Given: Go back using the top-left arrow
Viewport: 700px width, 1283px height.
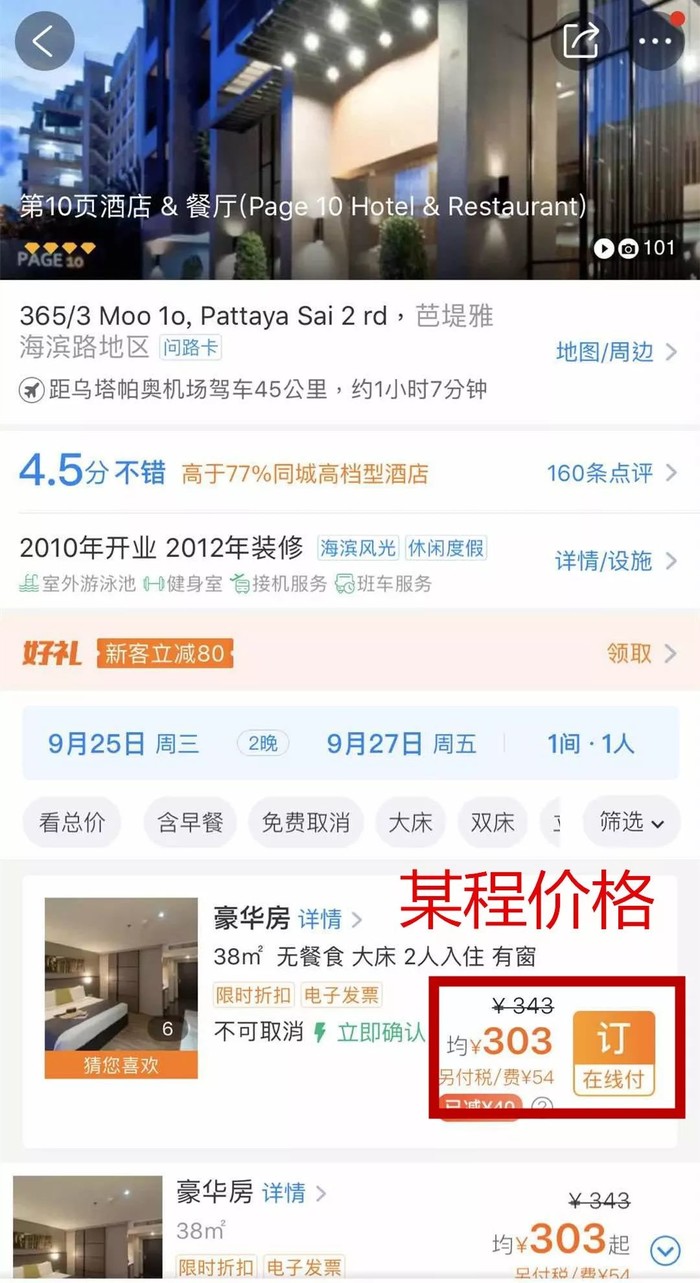Looking at the screenshot, I should (44, 41).
